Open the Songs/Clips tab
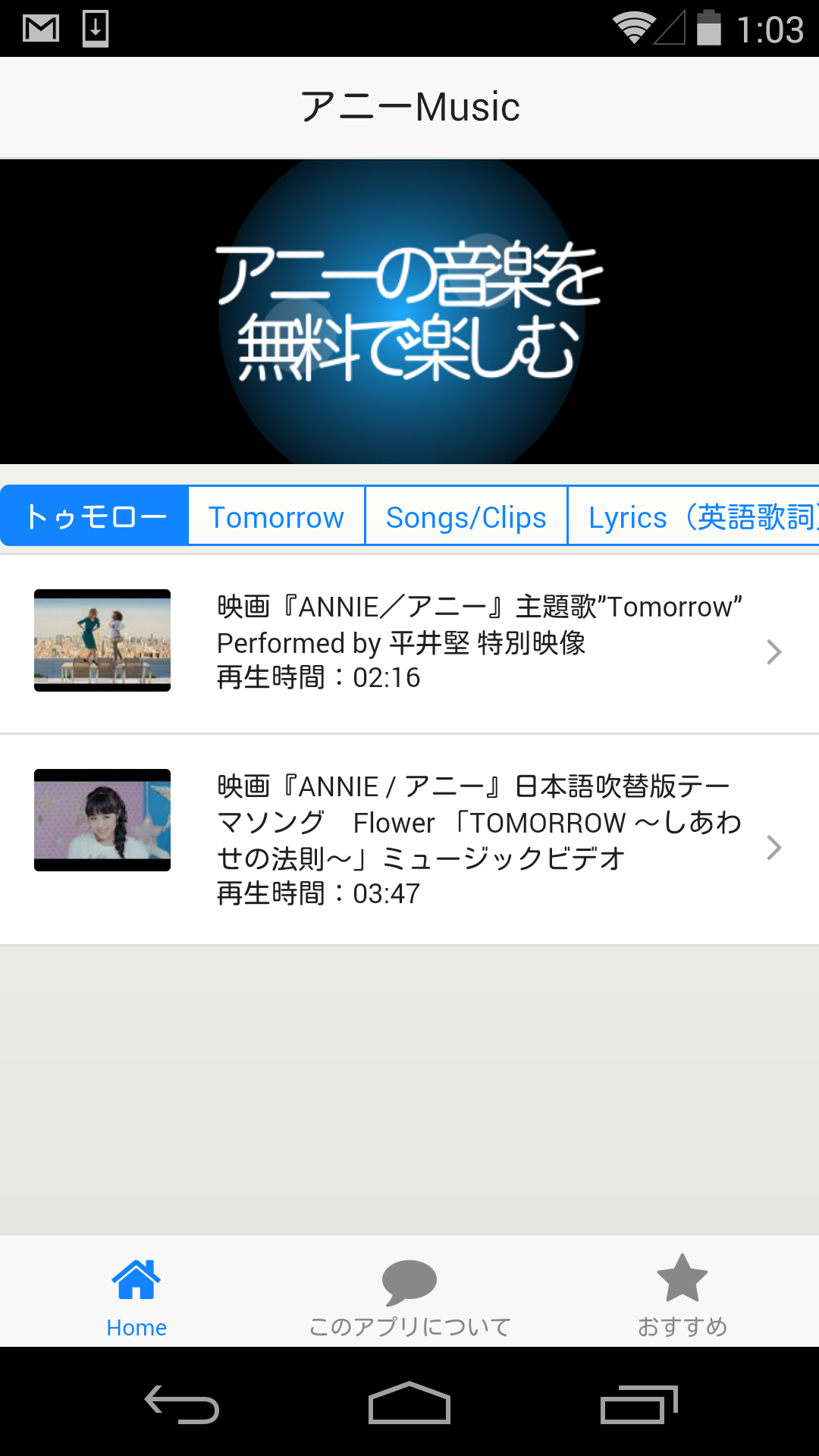This screenshot has width=819, height=1456. [x=466, y=516]
